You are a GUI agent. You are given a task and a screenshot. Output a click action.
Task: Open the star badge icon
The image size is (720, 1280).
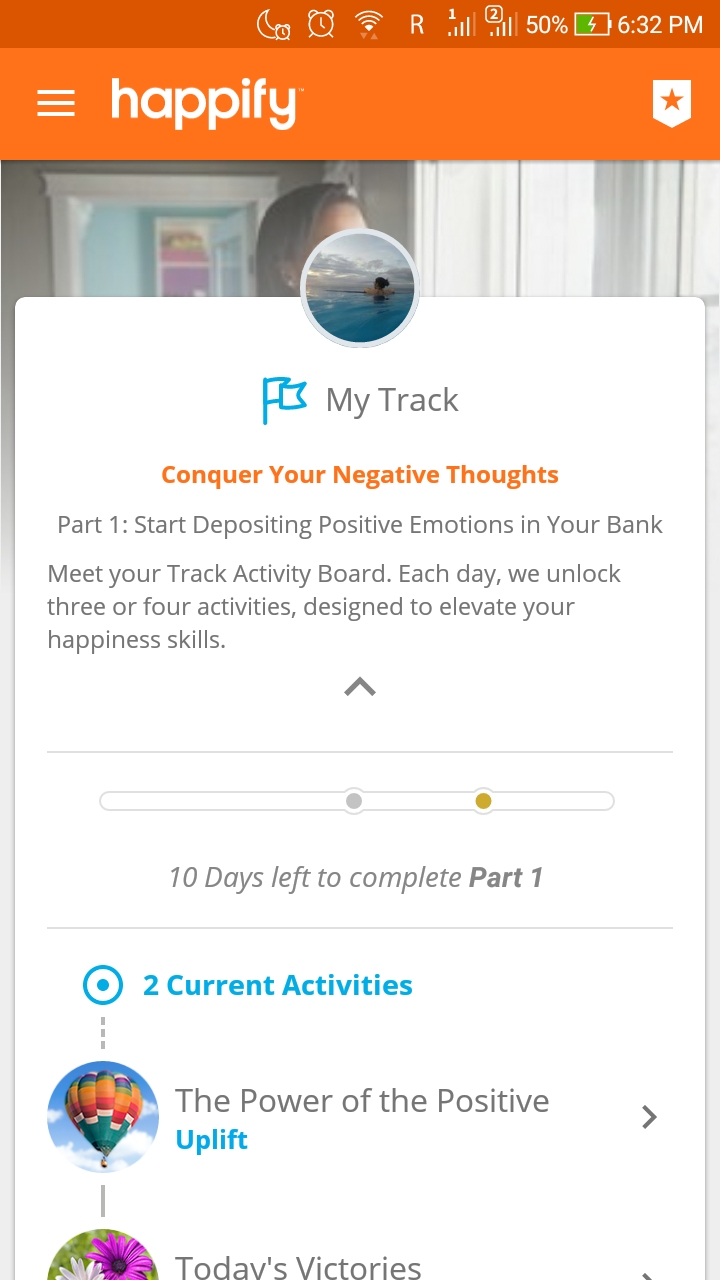pyautogui.click(x=671, y=103)
